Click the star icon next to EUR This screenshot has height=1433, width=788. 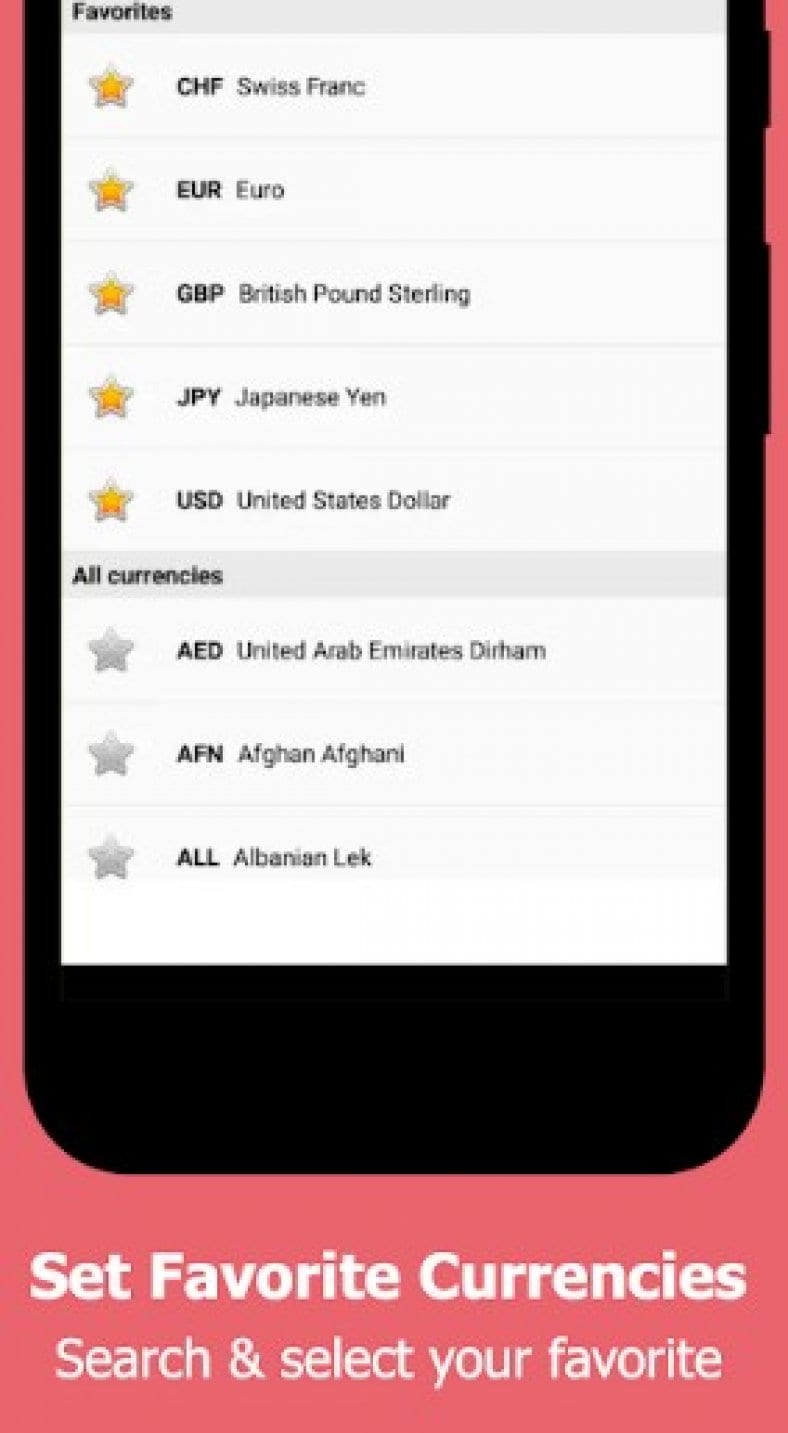(112, 190)
